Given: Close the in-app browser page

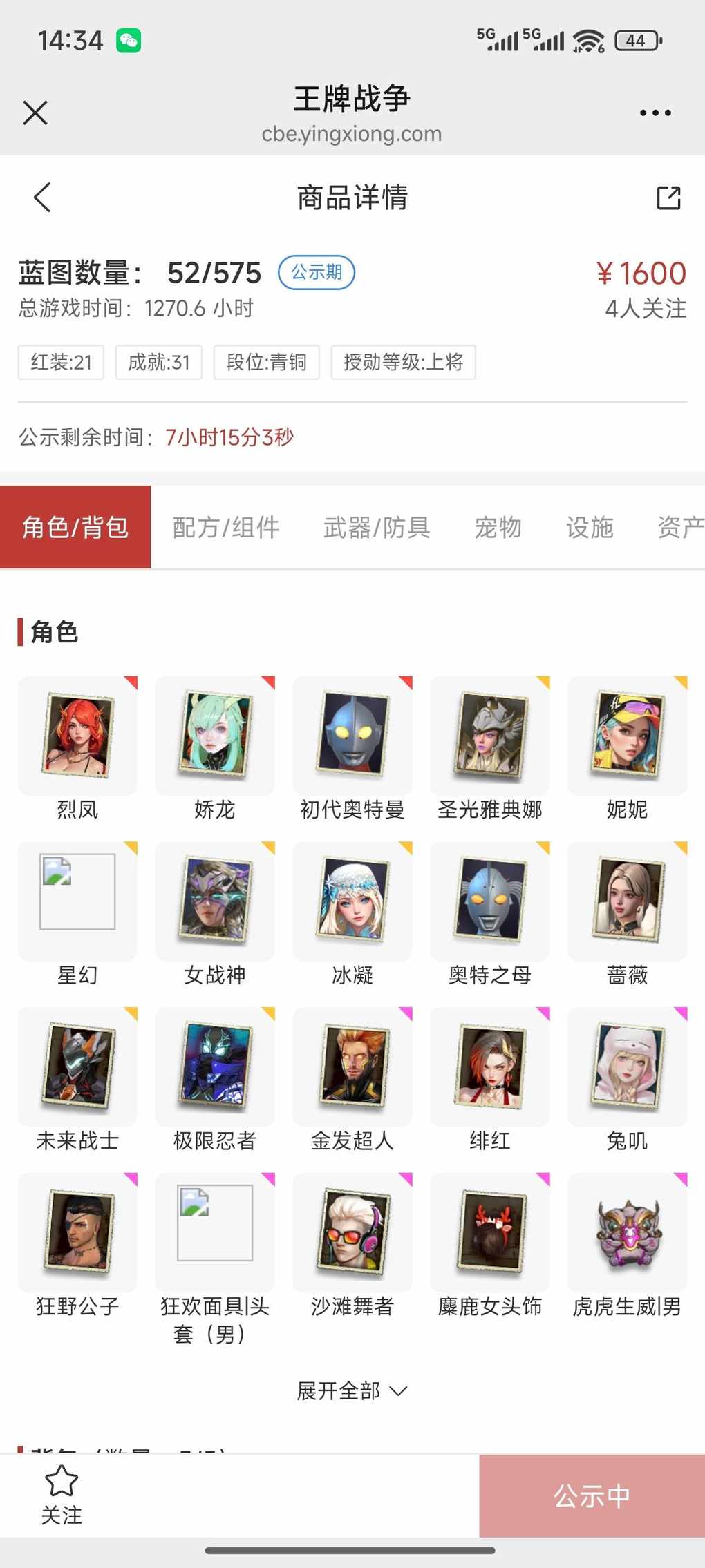Looking at the screenshot, I should tap(35, 113).
